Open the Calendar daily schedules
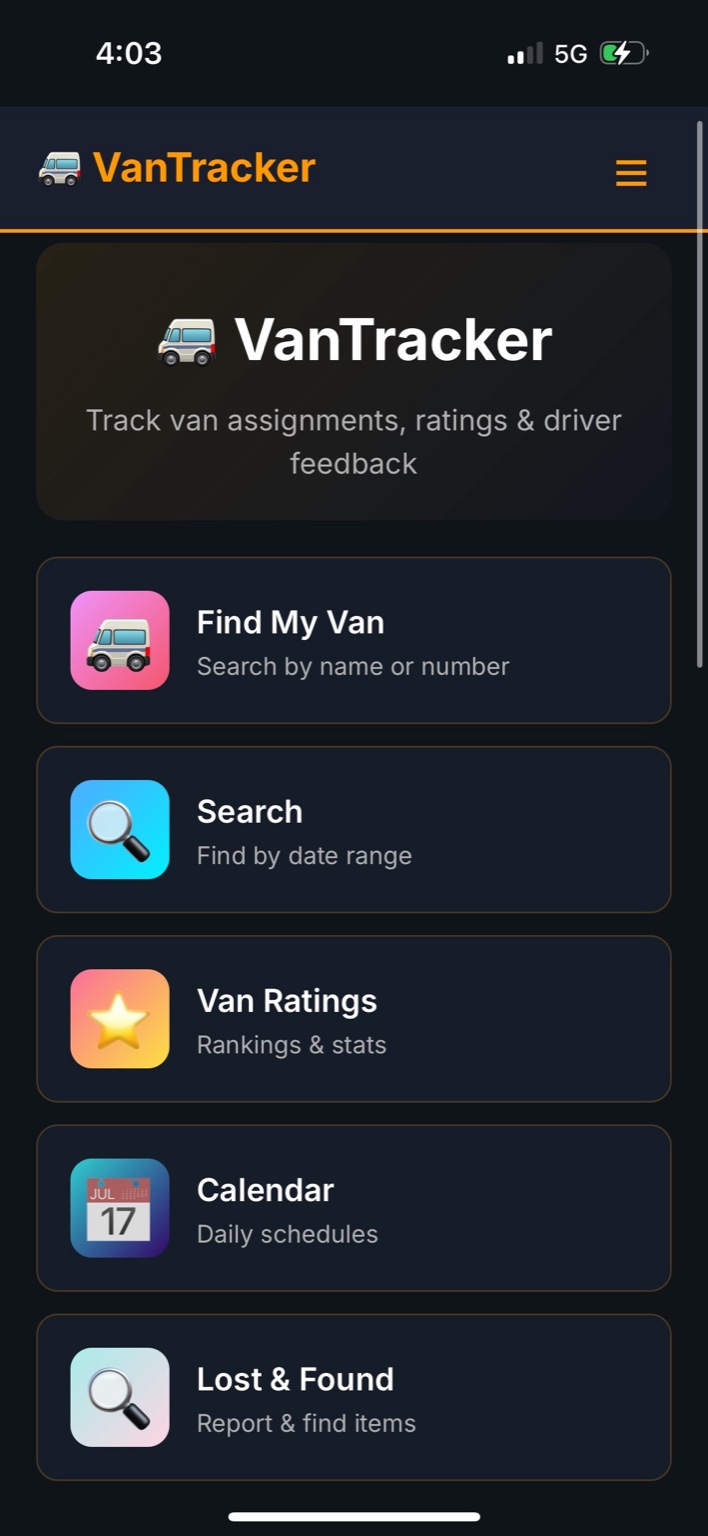Screen dimensions: 708x1536 point(353,1207)
